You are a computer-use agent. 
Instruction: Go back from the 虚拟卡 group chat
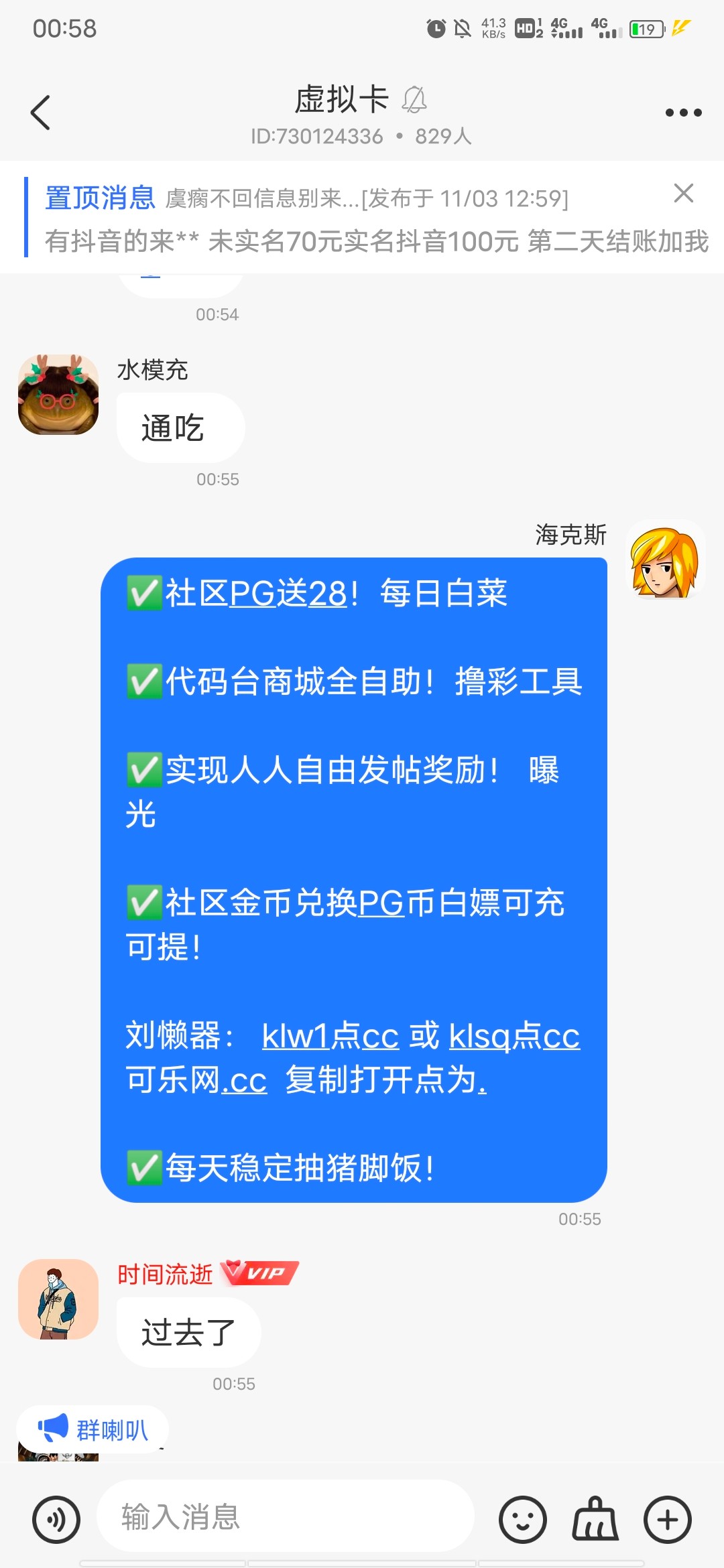point(41,113)
